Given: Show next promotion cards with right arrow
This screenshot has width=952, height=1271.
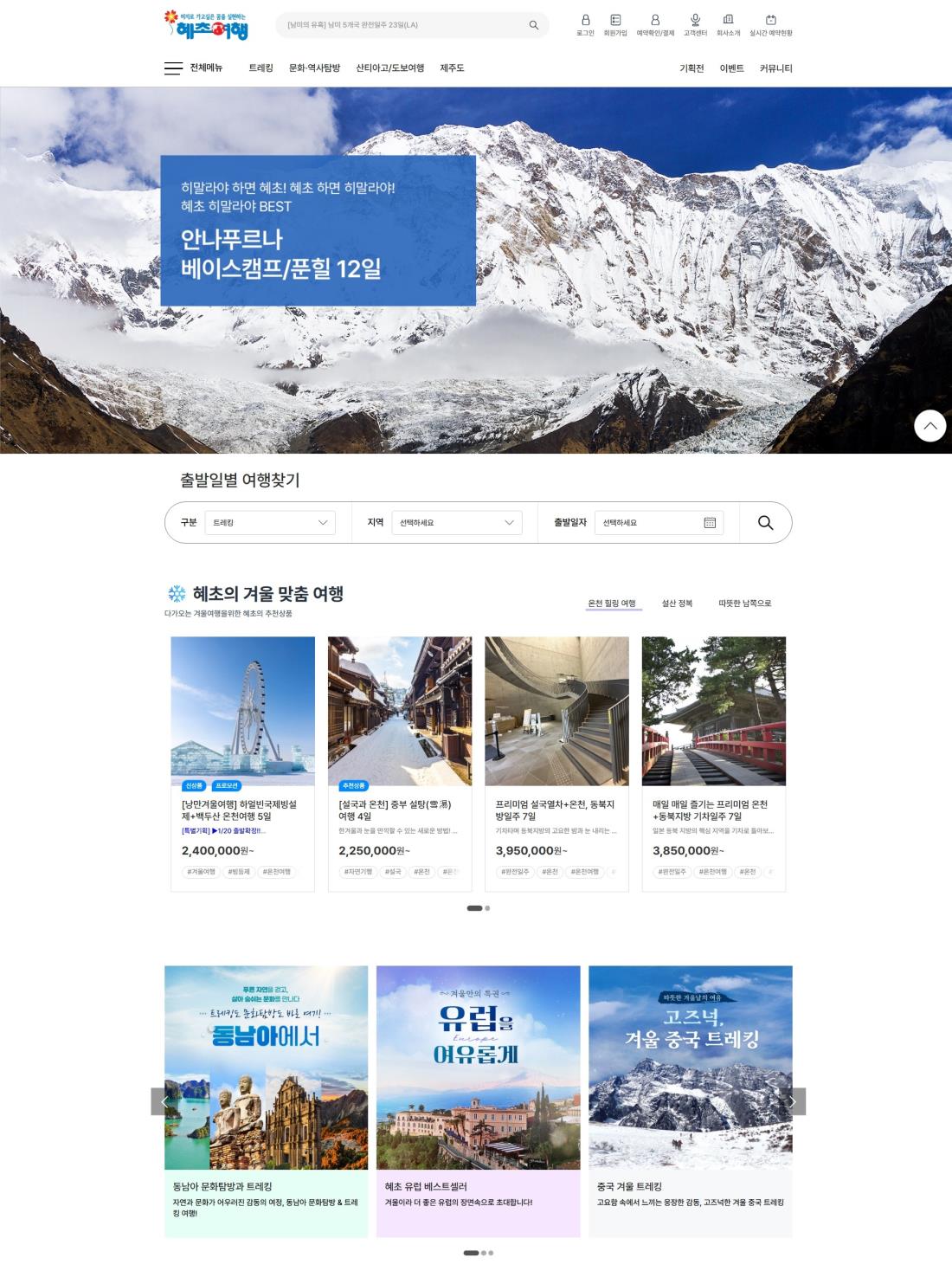Looking at the screenshot, I should pos(792,1101).
